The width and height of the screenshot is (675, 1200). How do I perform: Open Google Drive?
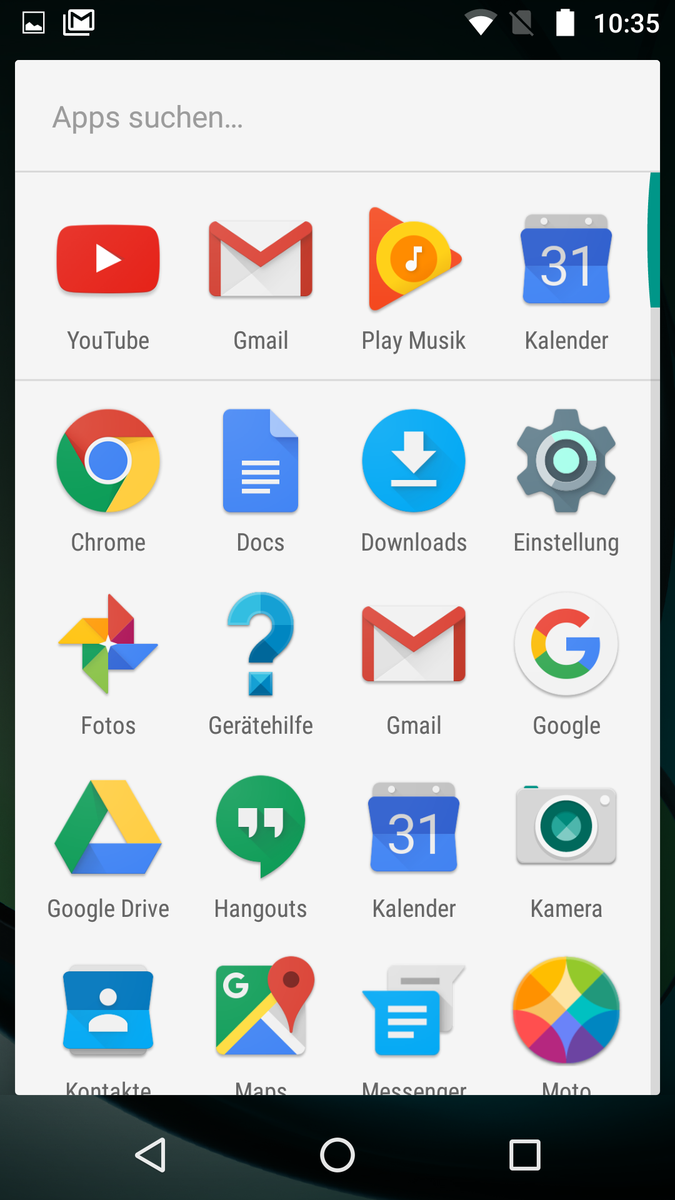(108, 828)
